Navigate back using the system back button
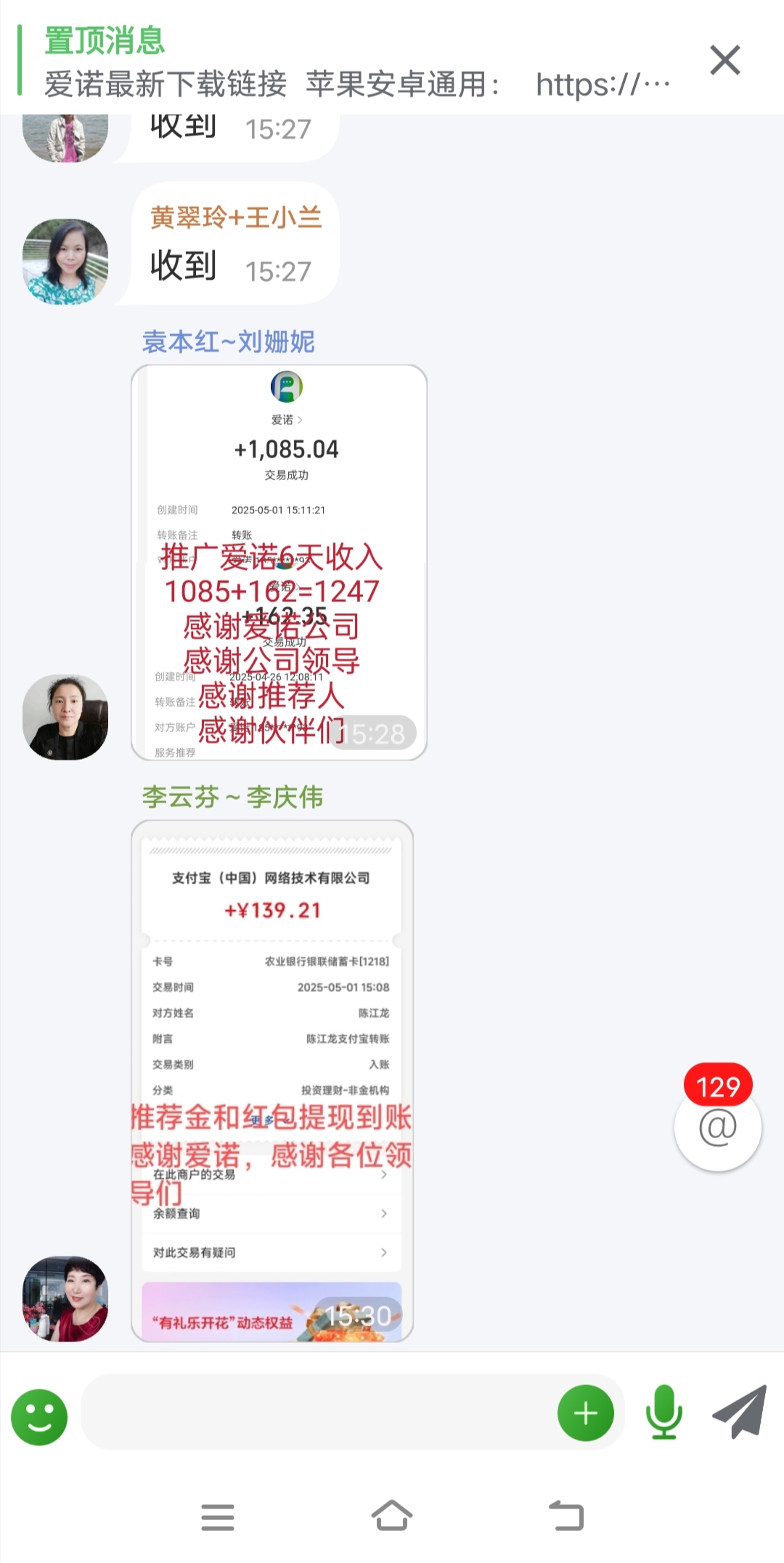 (566, 1517)
